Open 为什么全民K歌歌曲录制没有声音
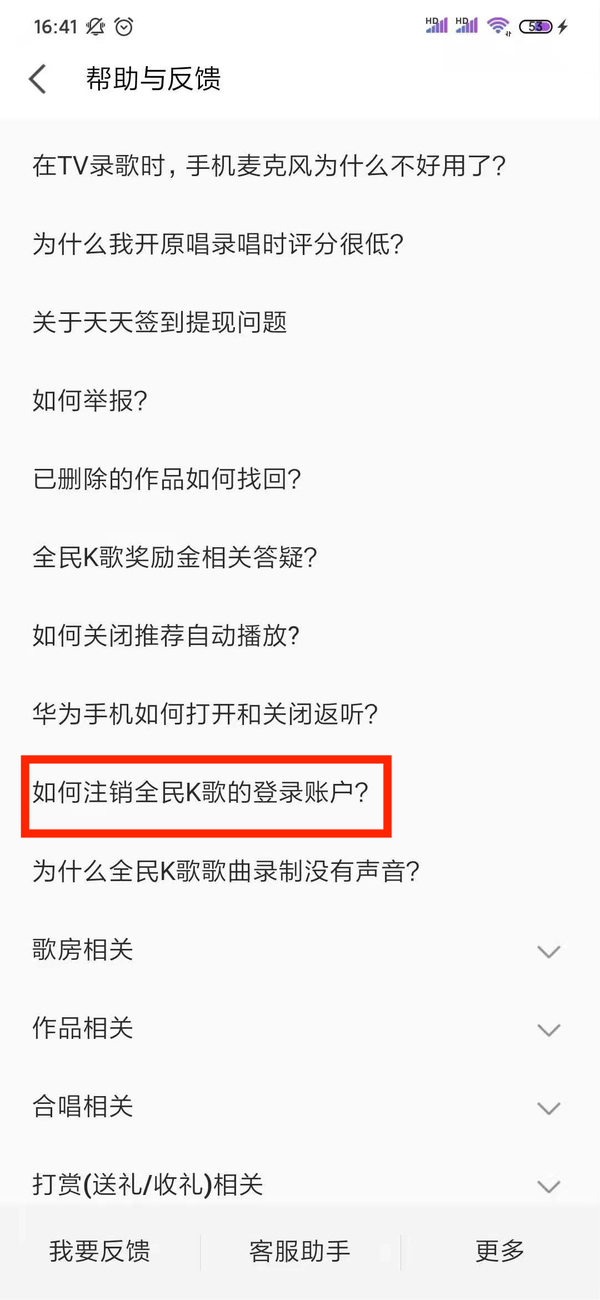This screenshot has width=600, height=1300. point(226,871)
